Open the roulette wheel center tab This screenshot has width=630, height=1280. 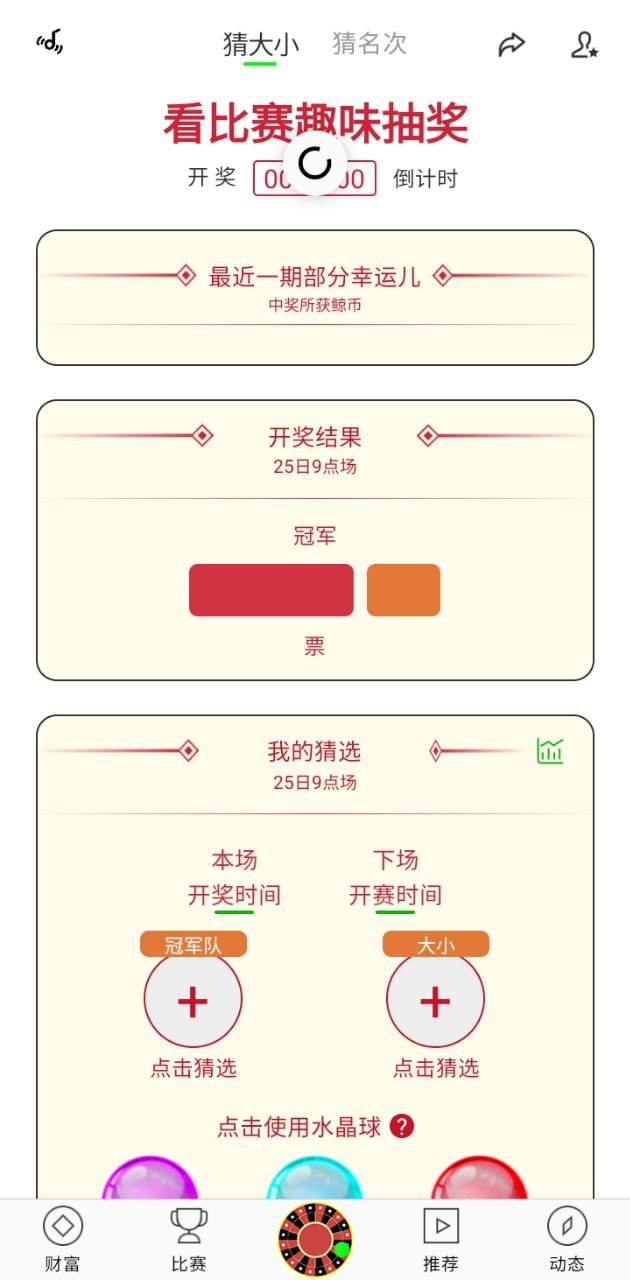315,1240
